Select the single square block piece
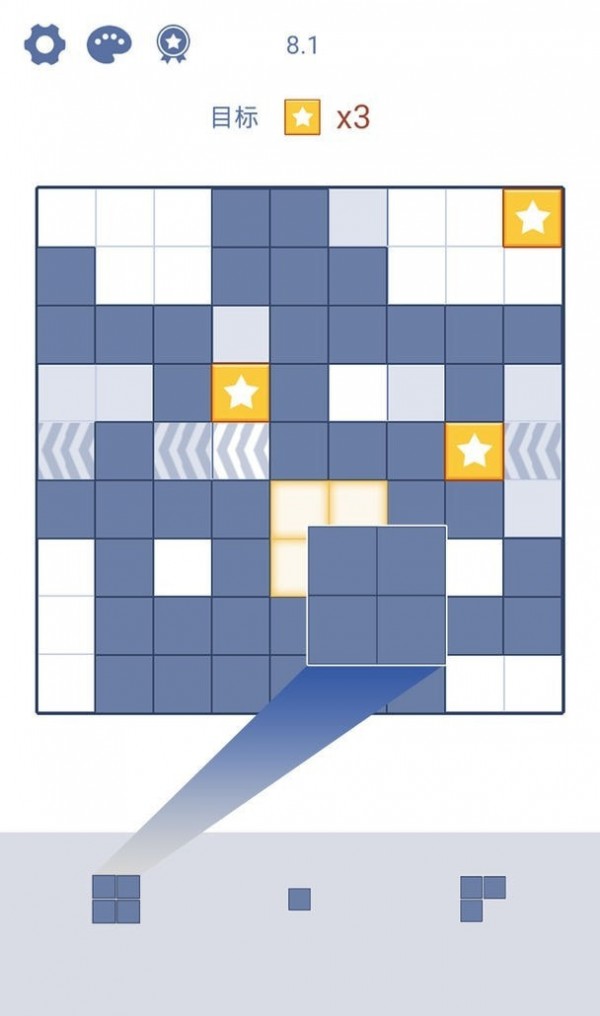Viewport: 600px width, 1016px height. (x=299, y=899)
